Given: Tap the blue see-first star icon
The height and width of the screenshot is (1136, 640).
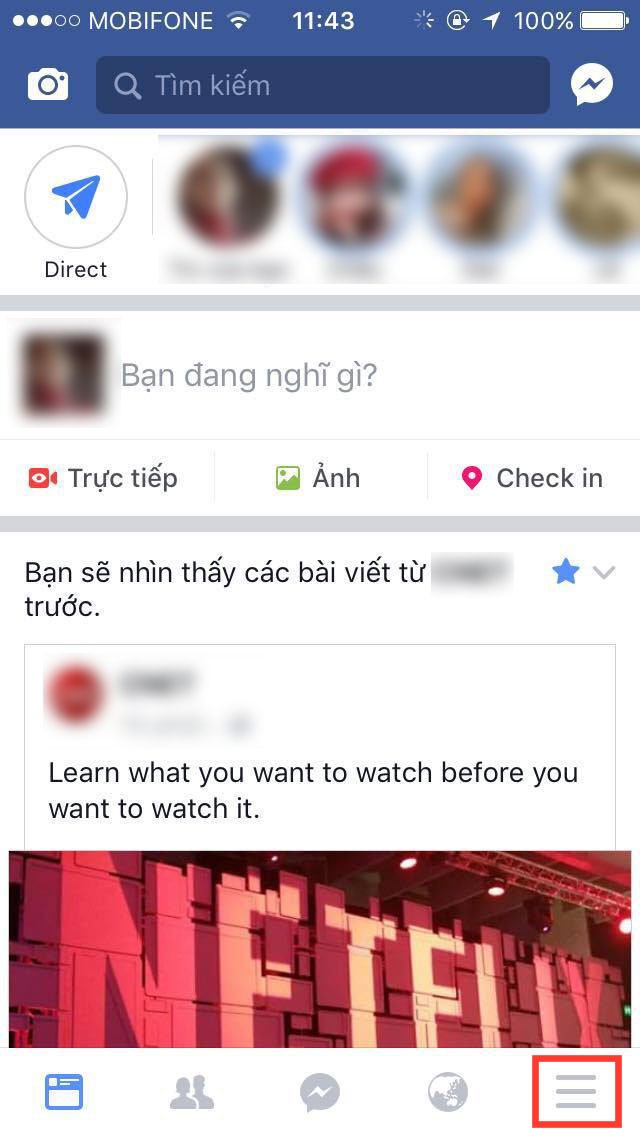Looking at the screenshot, I should (565, 572).
